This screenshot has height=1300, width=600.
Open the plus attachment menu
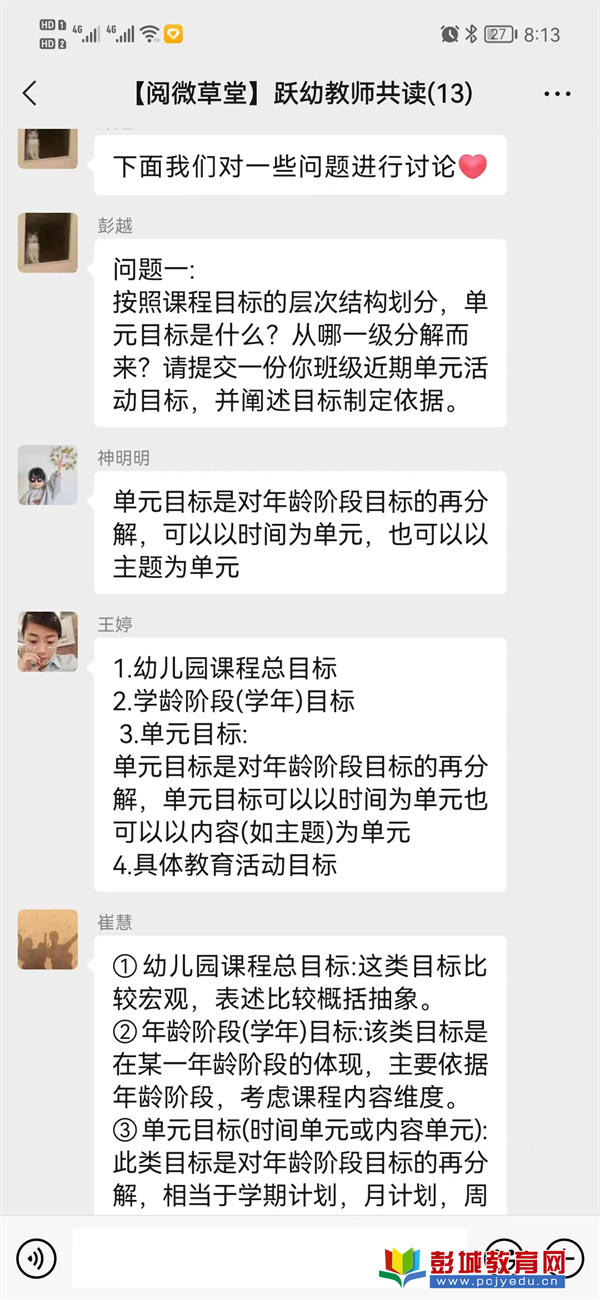[x=563, y=1257]
